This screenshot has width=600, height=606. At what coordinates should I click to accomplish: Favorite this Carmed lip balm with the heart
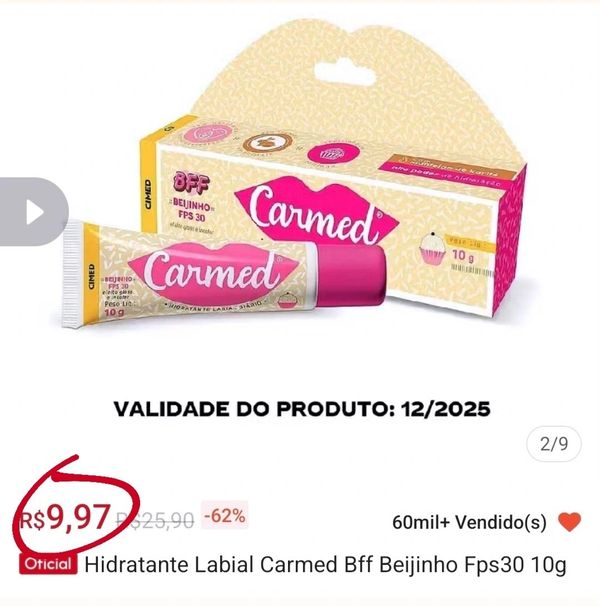coord(569,522)
